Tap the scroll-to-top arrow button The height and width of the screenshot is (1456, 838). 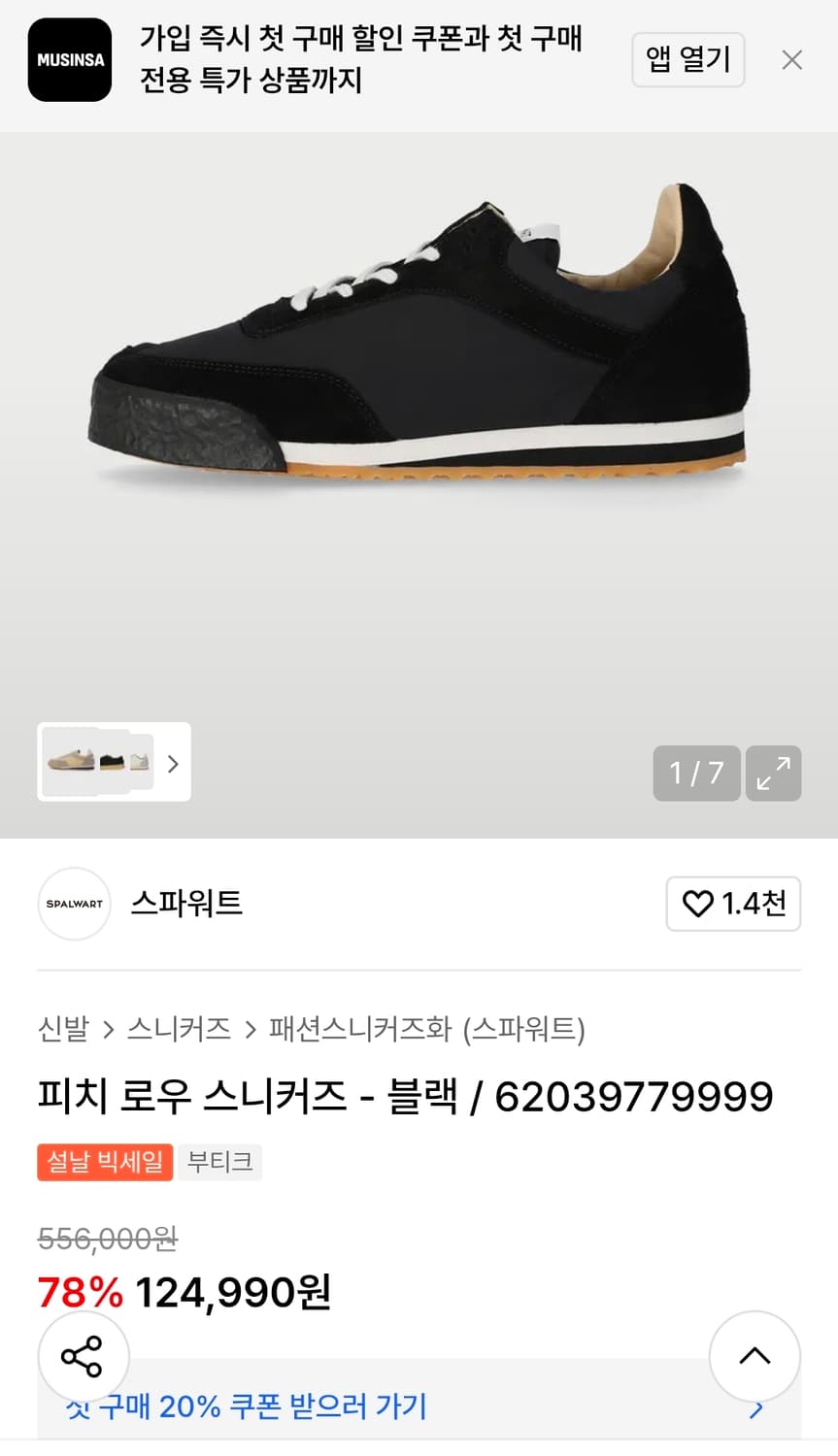point(754,1356)
